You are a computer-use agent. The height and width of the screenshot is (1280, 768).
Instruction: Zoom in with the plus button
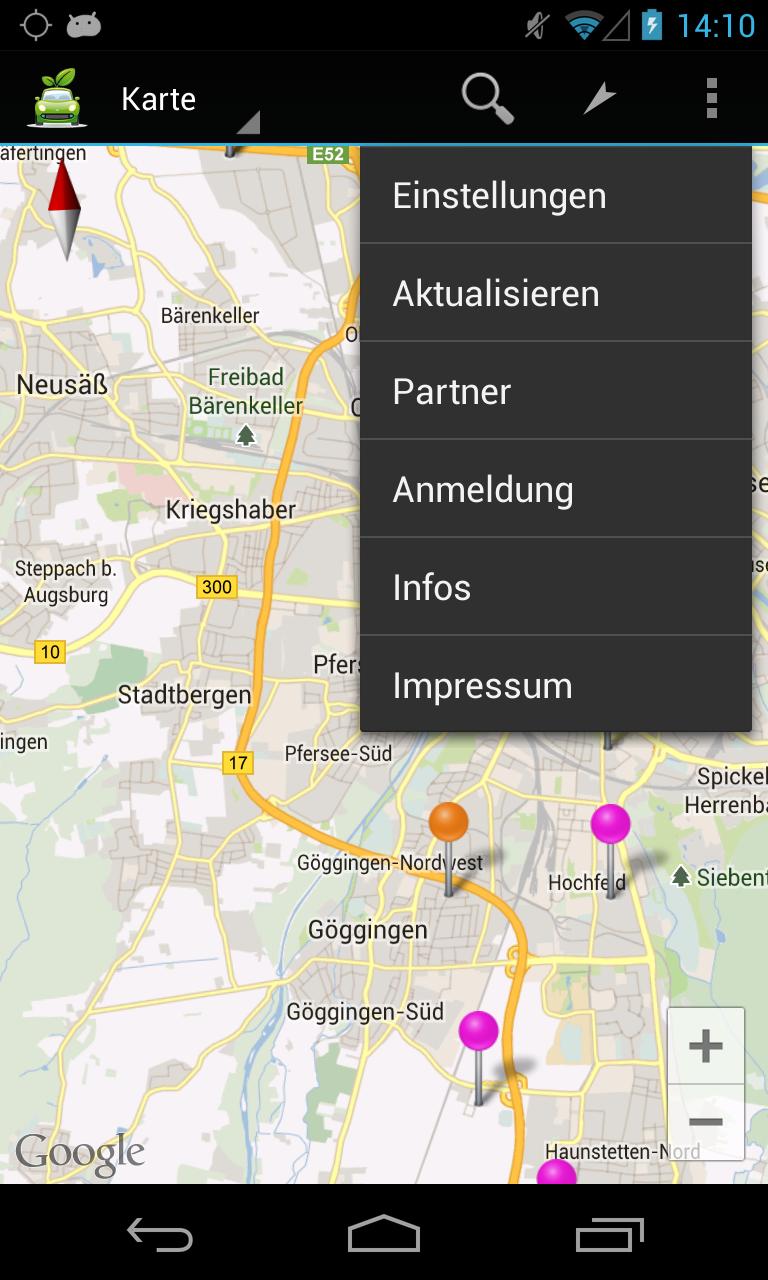point(706,1046)
